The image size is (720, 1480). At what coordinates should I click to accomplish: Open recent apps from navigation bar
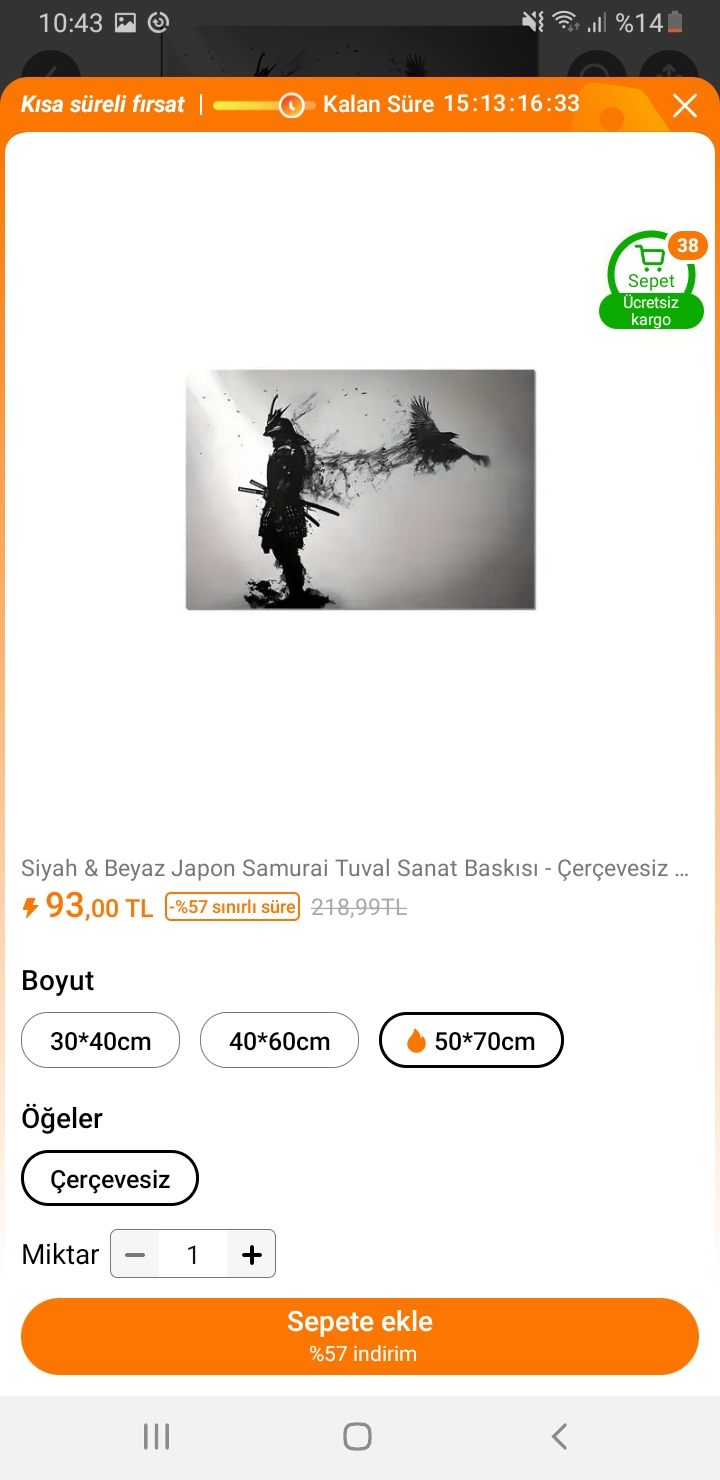(156, 1437)
